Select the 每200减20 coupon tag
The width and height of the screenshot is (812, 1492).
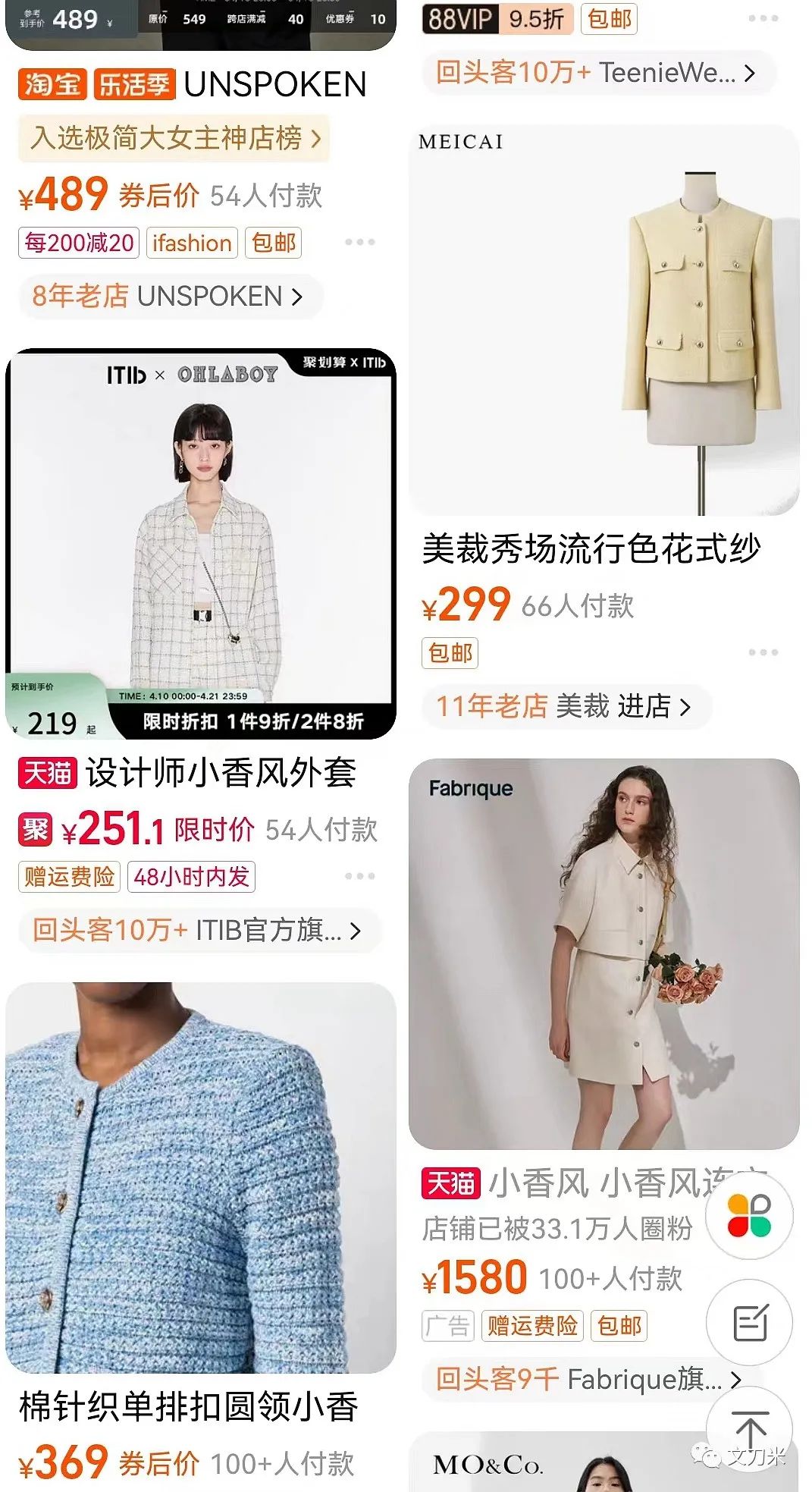(x=77, y=242)
